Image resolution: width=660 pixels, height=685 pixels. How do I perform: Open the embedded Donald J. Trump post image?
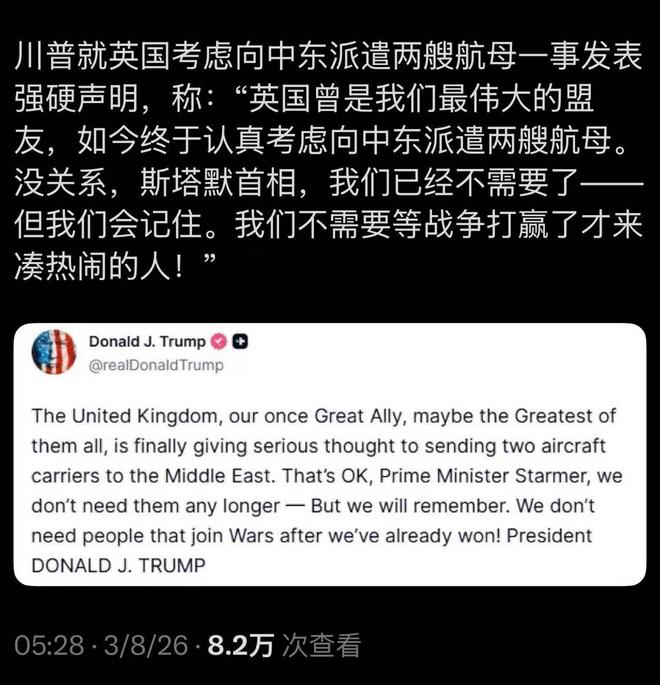[329, 455]
